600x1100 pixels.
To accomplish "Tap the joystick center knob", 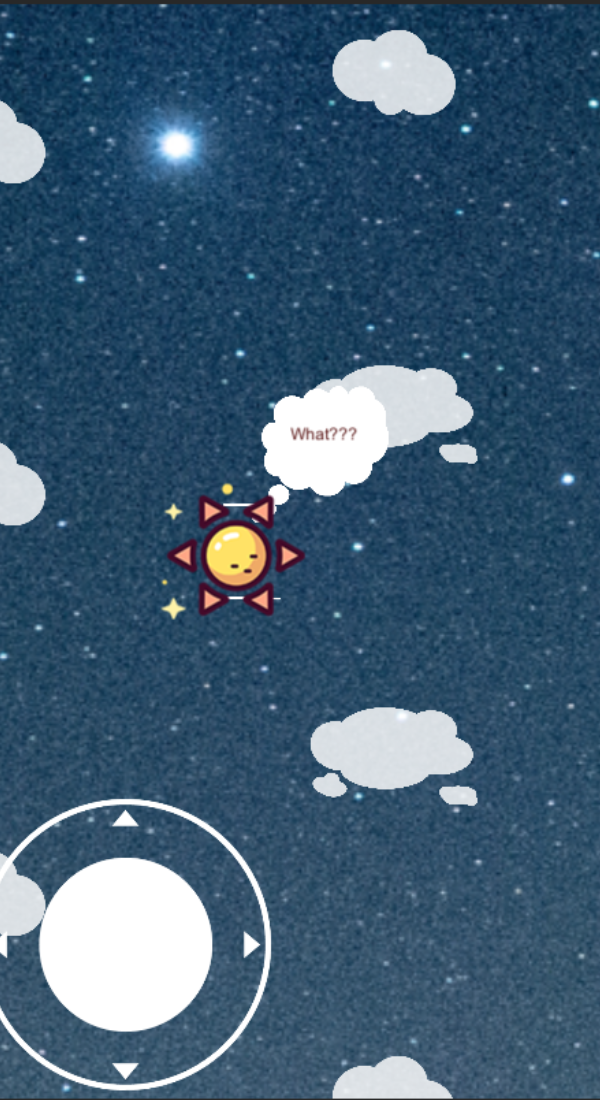I will click(126, 944).
